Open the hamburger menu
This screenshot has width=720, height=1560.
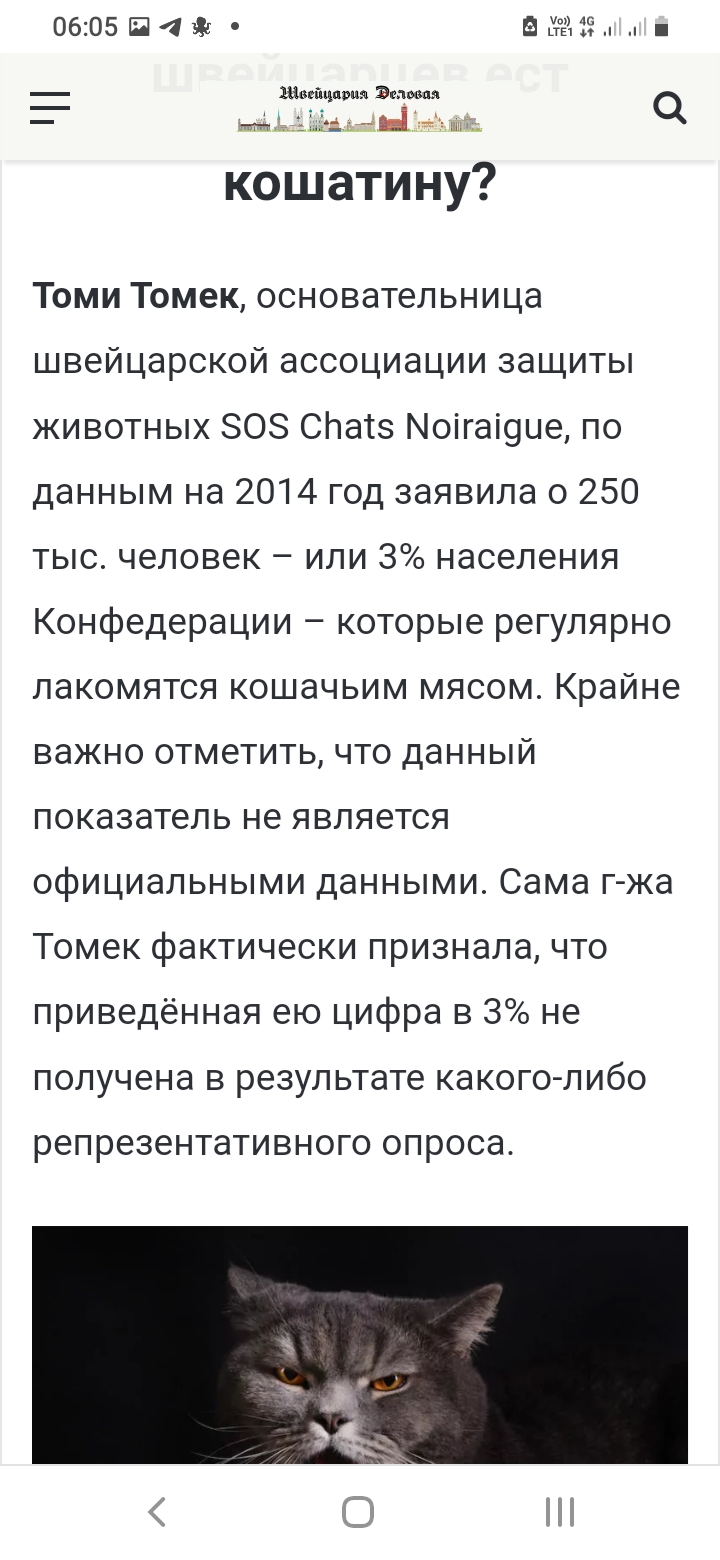coord(50,107)
